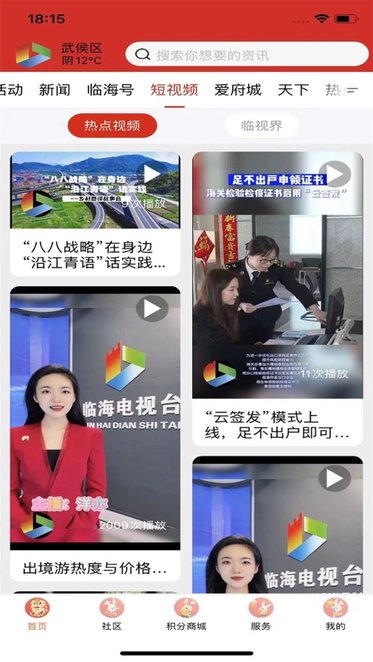Viewport: 373px width, 662px height.
Task: Open the search box for news
Action: 247,54
